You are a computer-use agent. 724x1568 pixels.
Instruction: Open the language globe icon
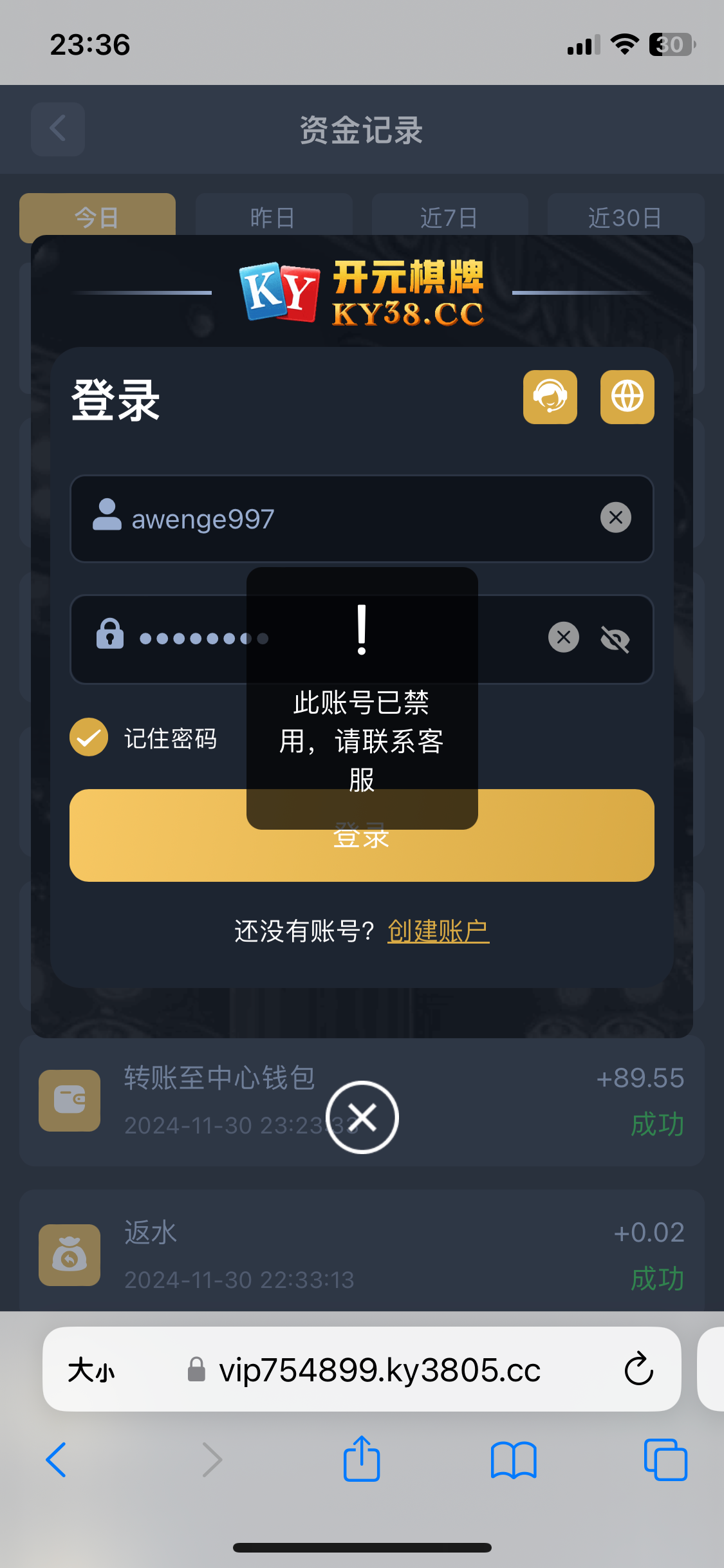tap(627, 397)
